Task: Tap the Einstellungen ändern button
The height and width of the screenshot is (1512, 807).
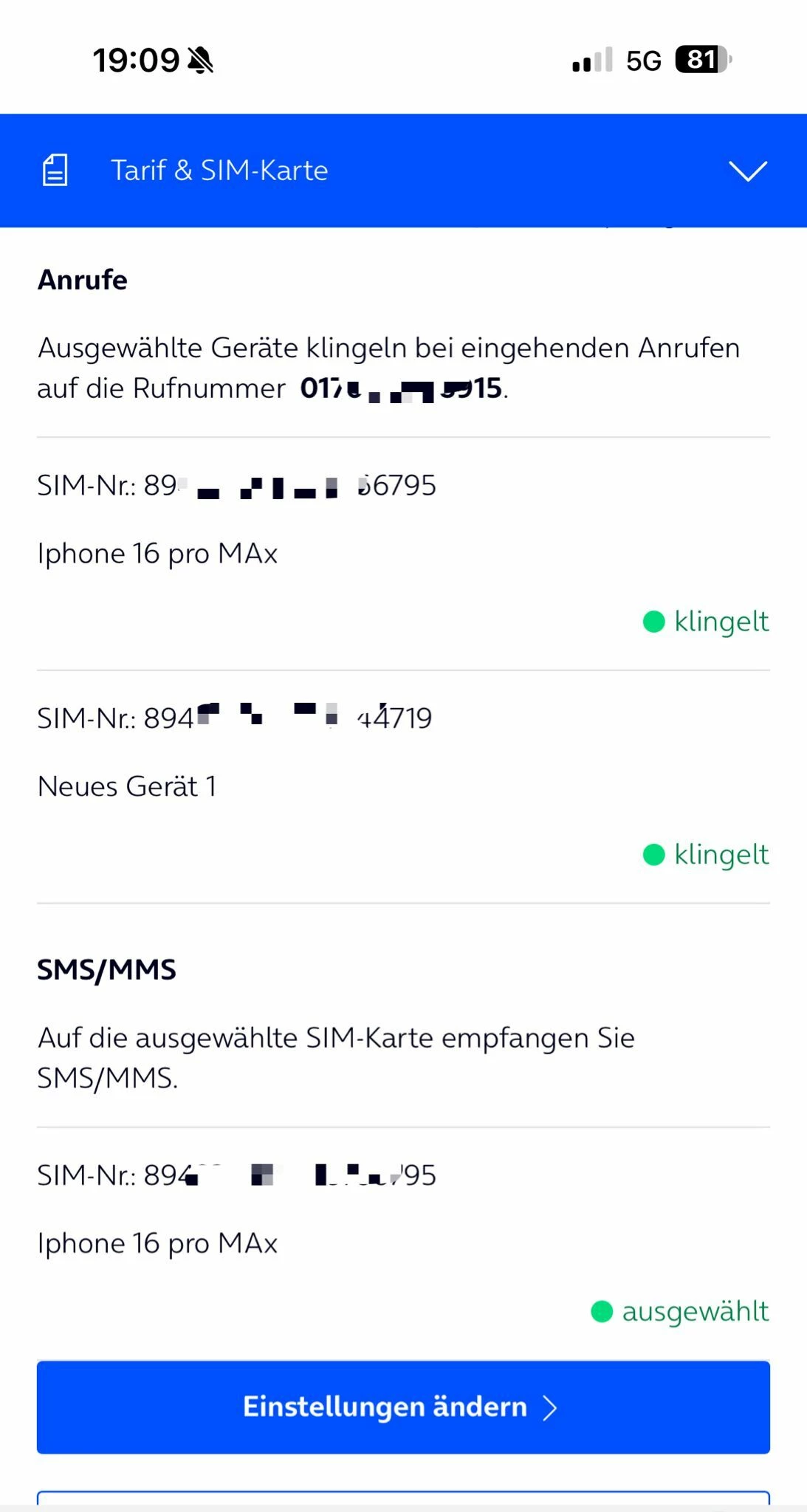Action: (x=403, y=1407)
